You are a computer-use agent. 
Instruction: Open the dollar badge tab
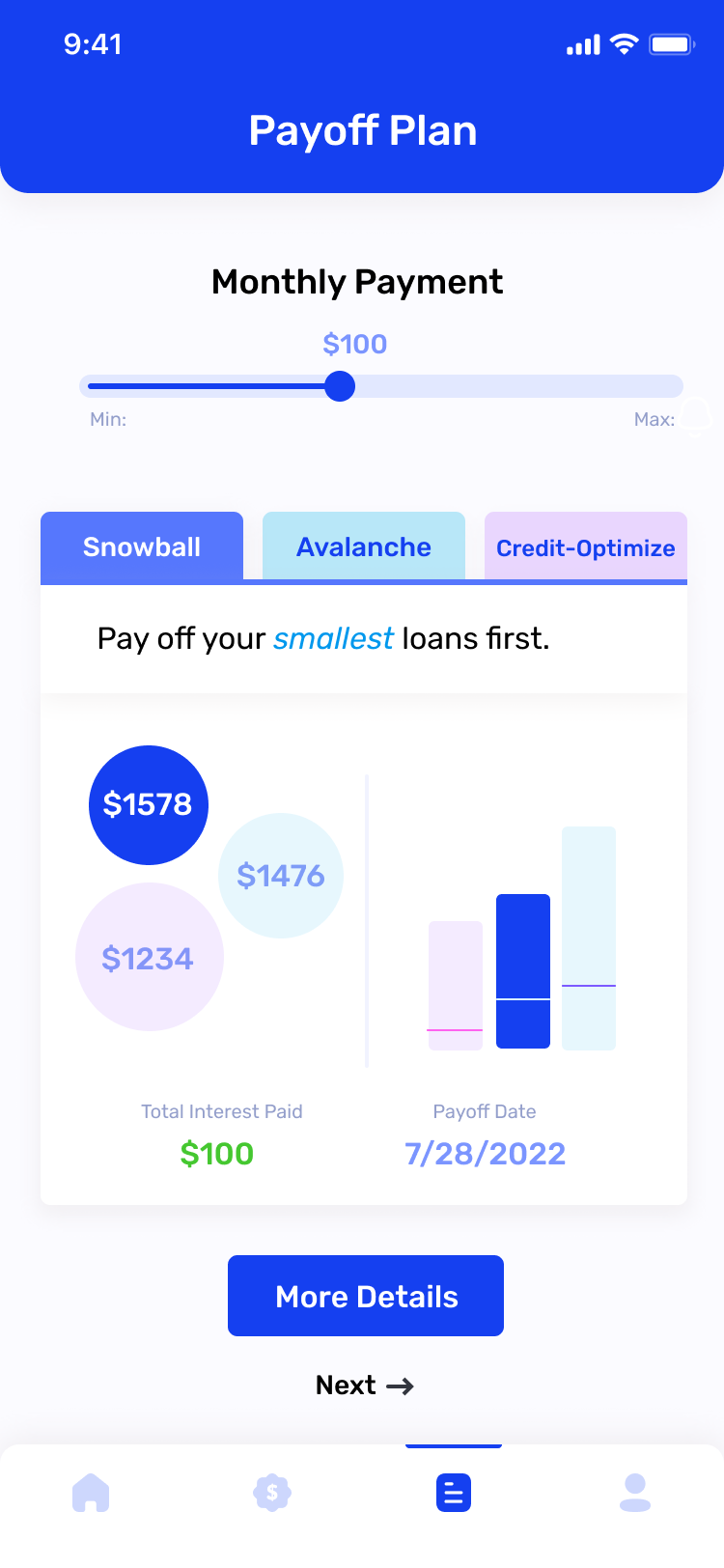point(272,1493)
